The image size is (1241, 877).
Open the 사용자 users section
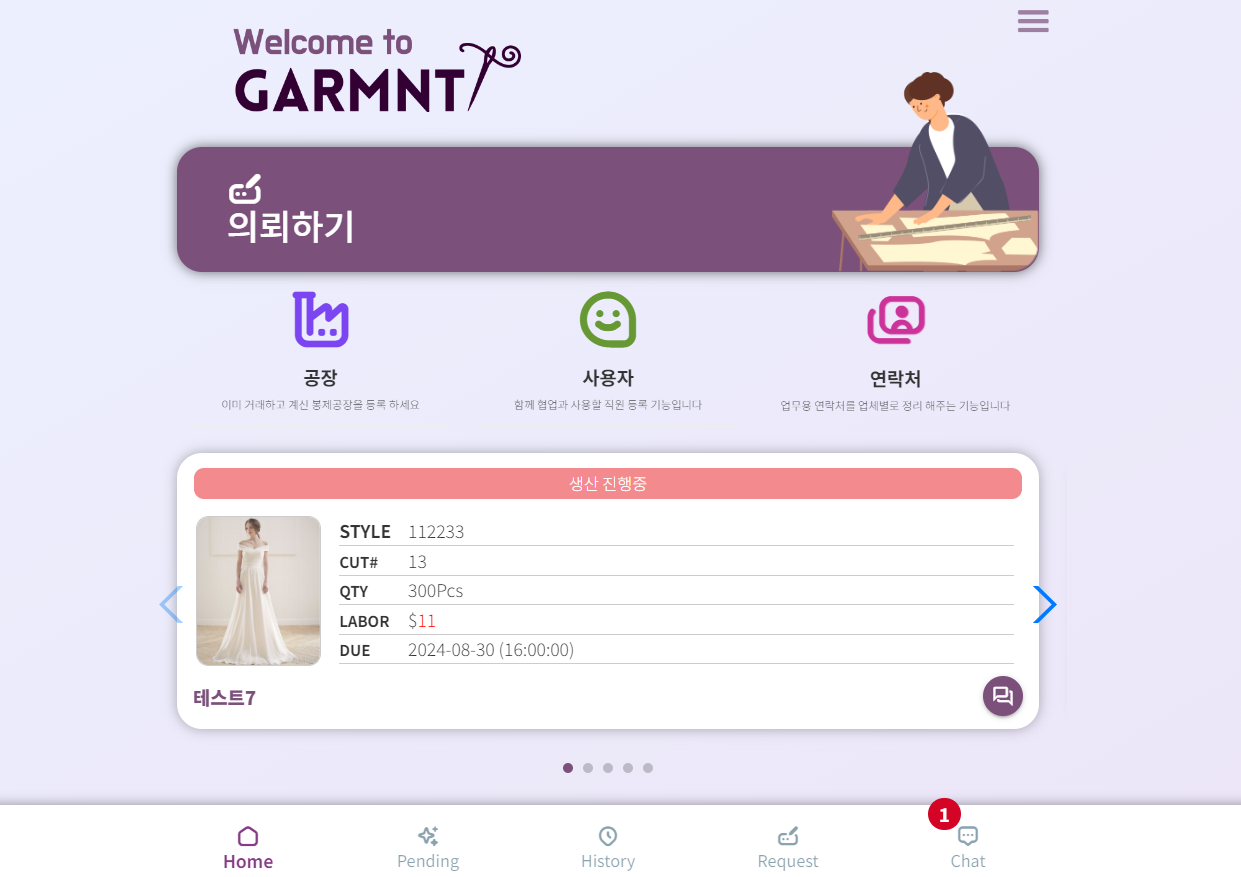pyautogui.click(x=608, y=340)
